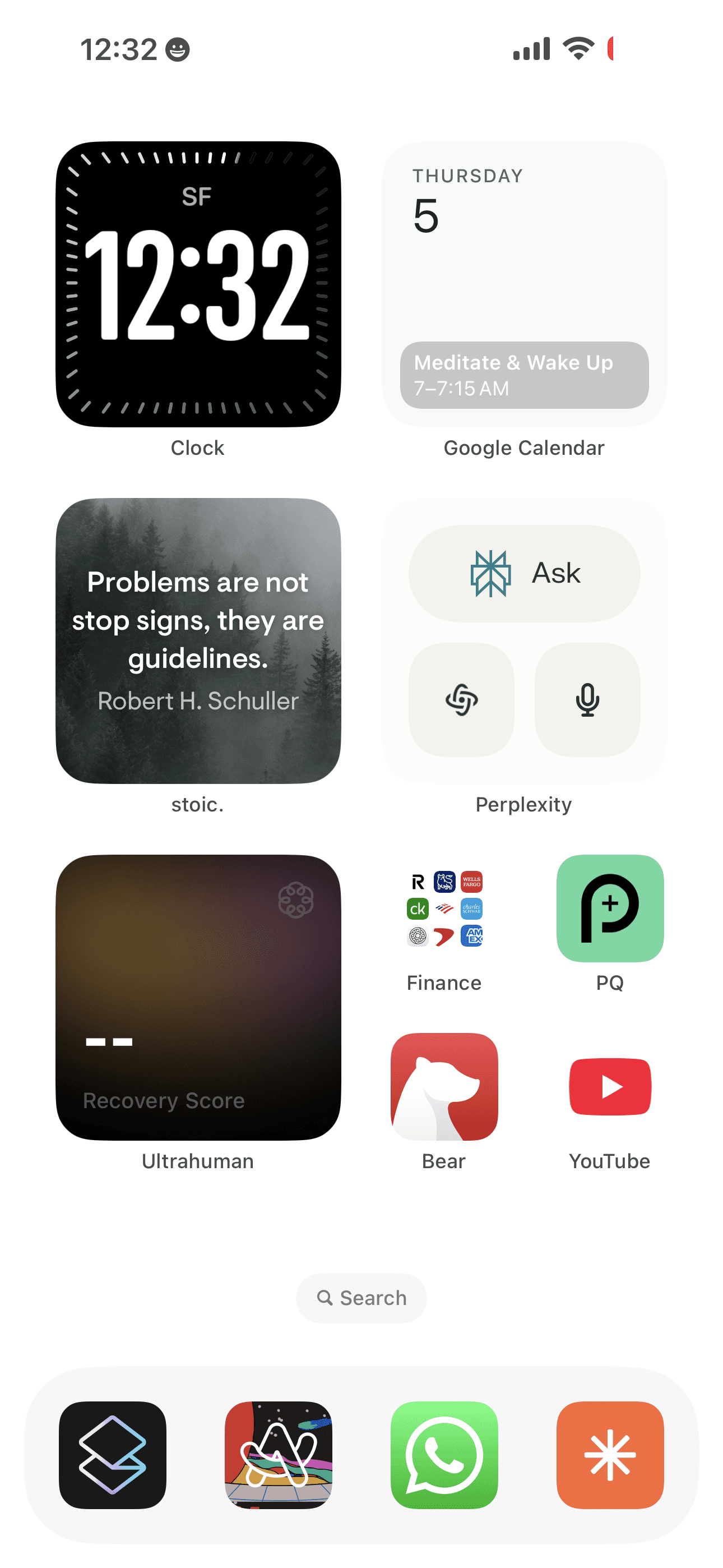Open the layered-squares app in the dock

click(113, 1455)
